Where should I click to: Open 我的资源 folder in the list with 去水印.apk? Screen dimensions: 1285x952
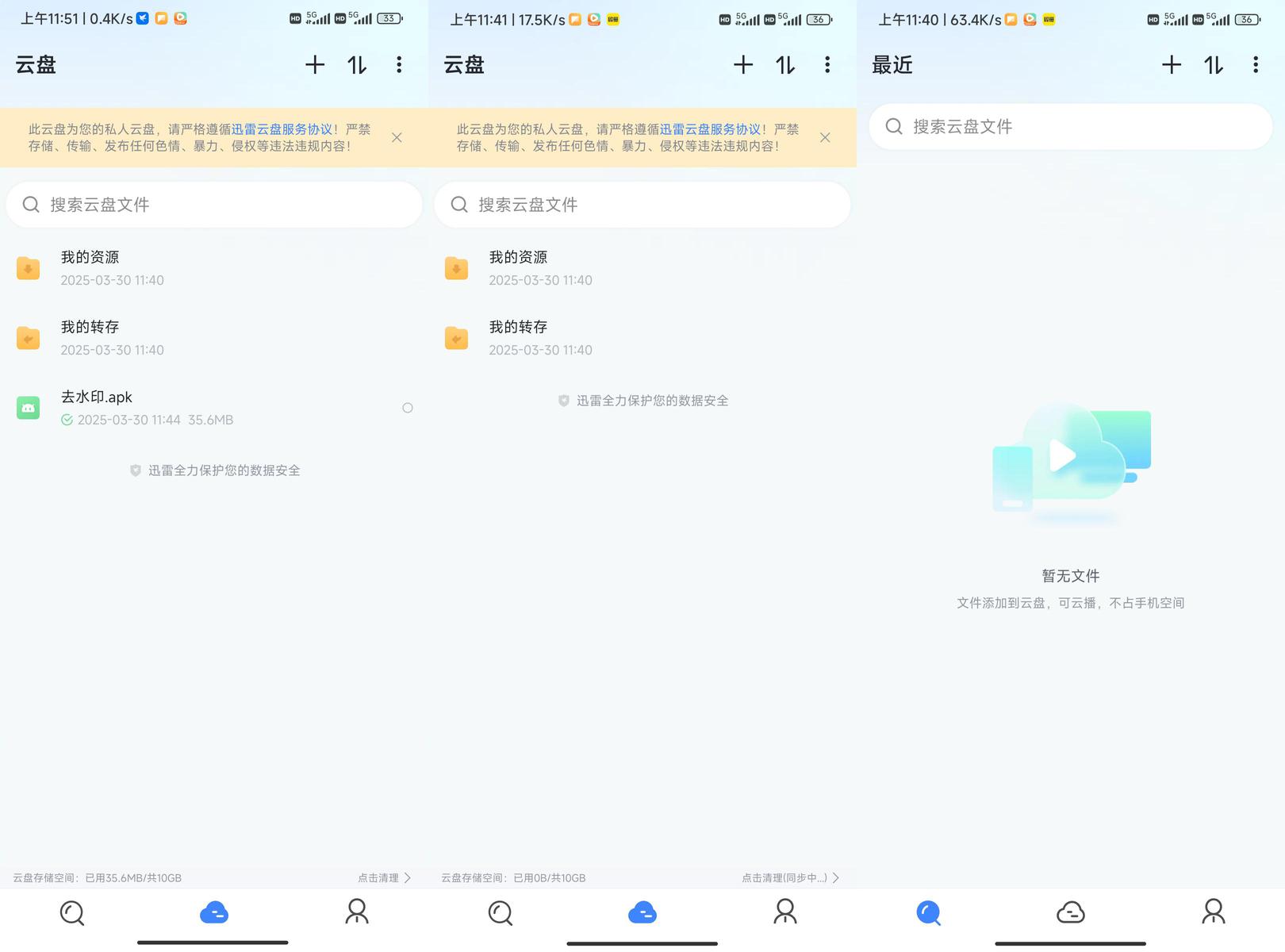pyautogui.click(x=214, y=268)
